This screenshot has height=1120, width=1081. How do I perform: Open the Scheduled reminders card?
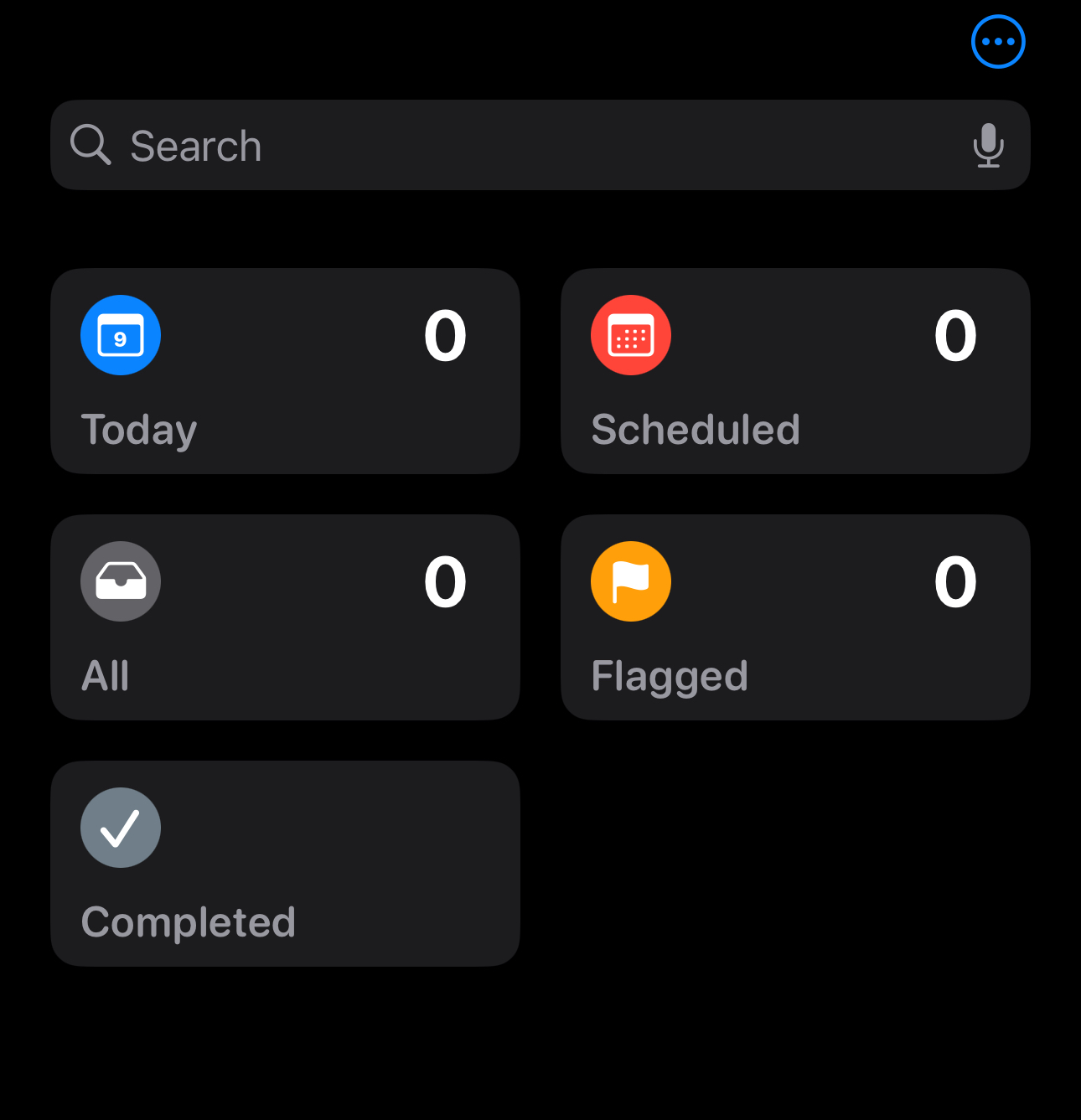pyautogui.click(x=794, y=371)
